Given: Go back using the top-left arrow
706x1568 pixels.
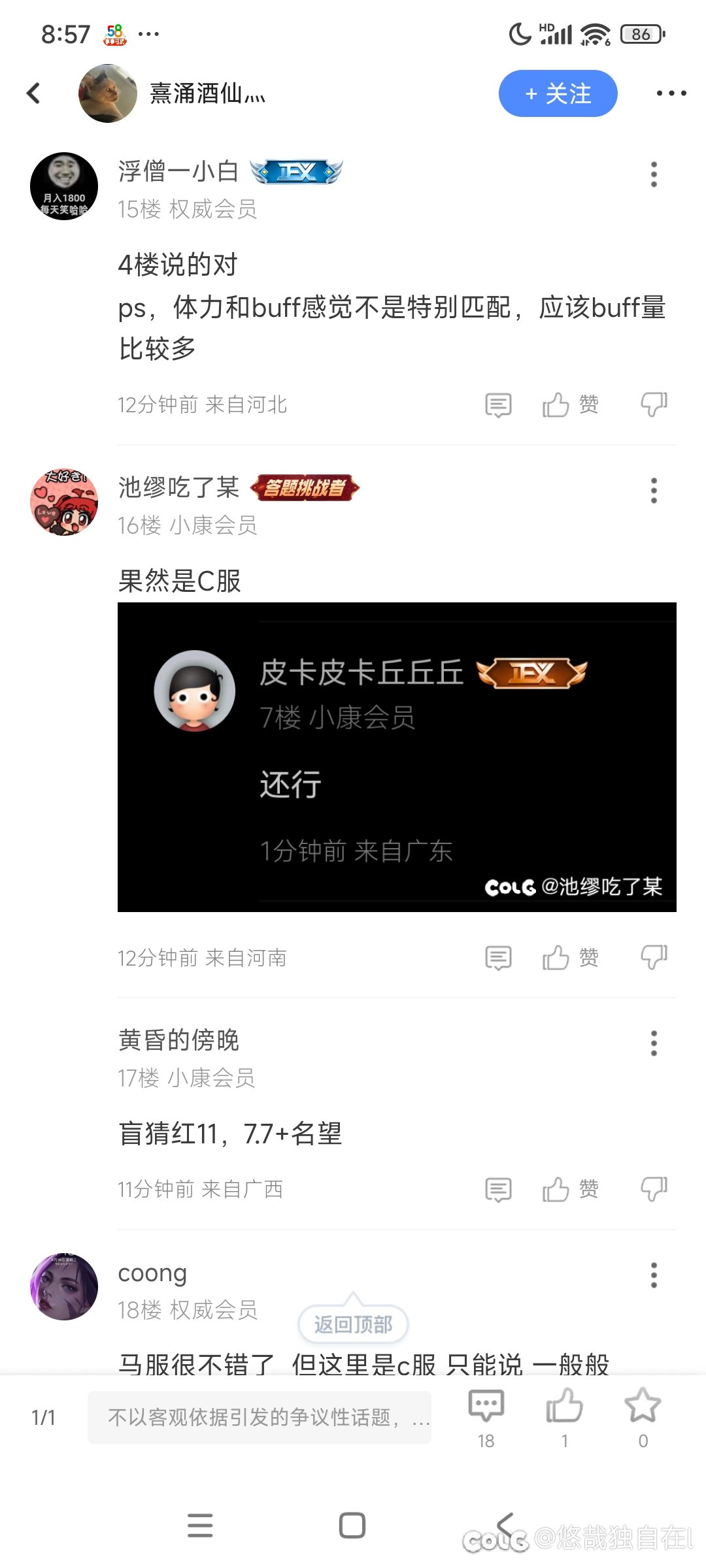Looking at the screenshot, I should 34,93.
